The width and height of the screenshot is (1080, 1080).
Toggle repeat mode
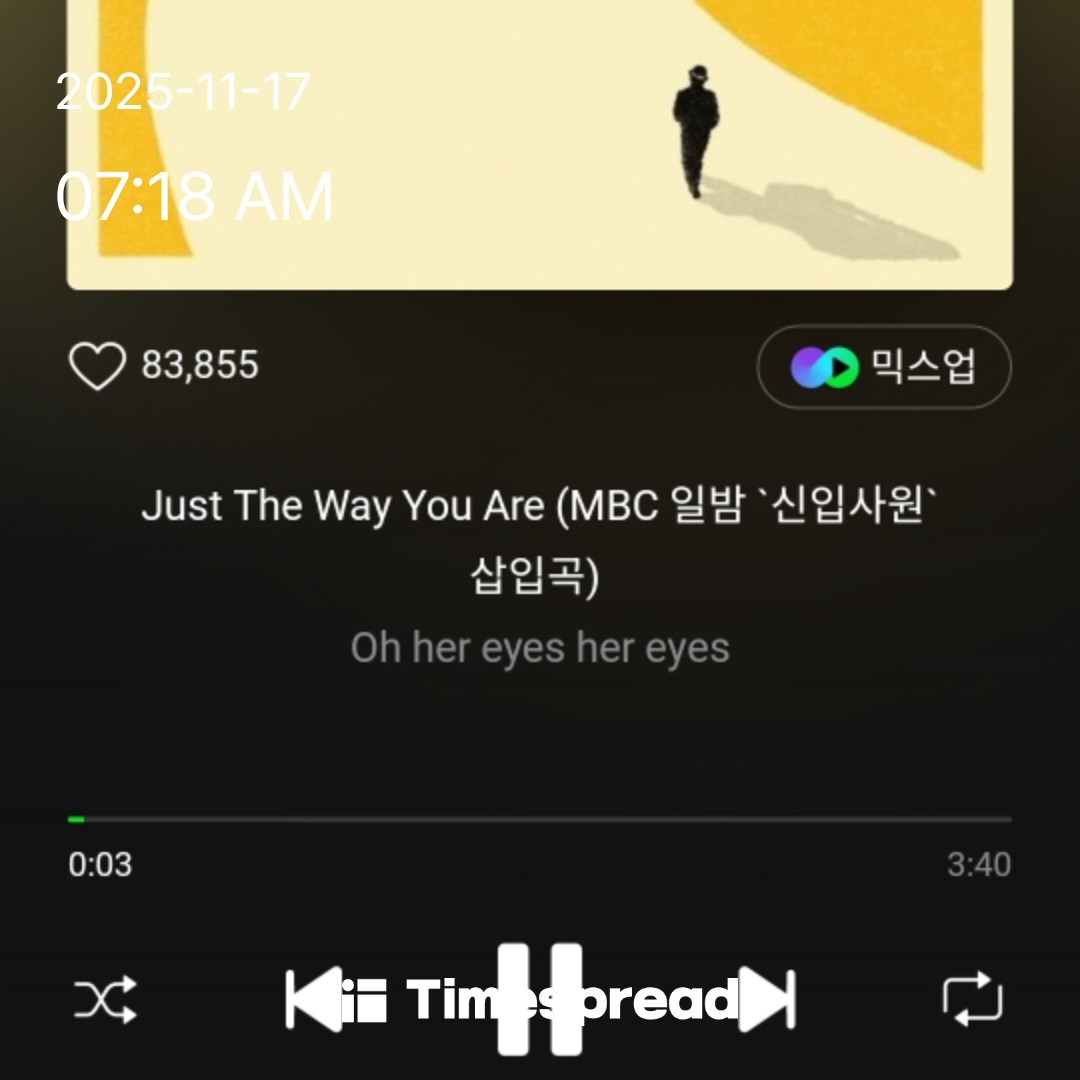(972, 999)
